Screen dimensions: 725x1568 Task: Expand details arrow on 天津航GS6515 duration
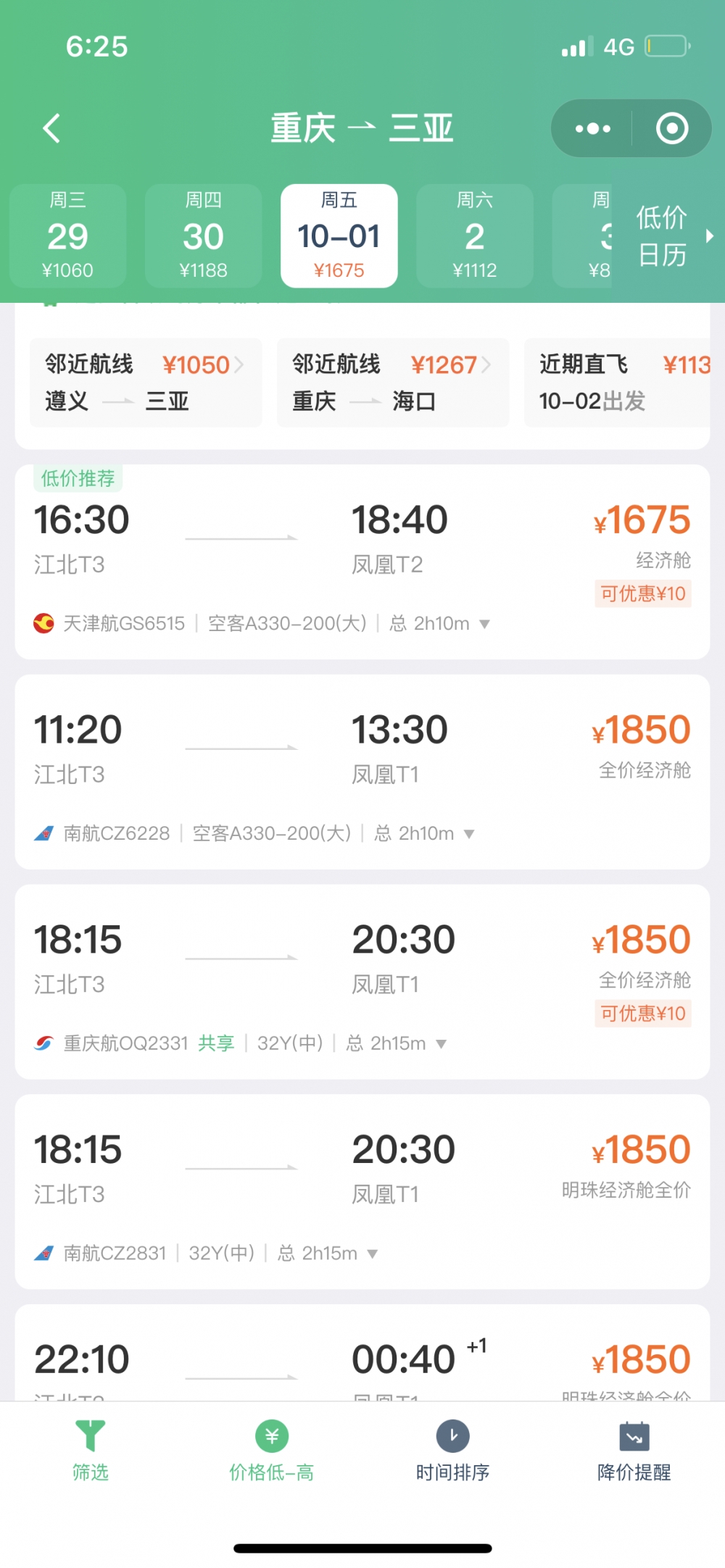click(x=485, y=624)
